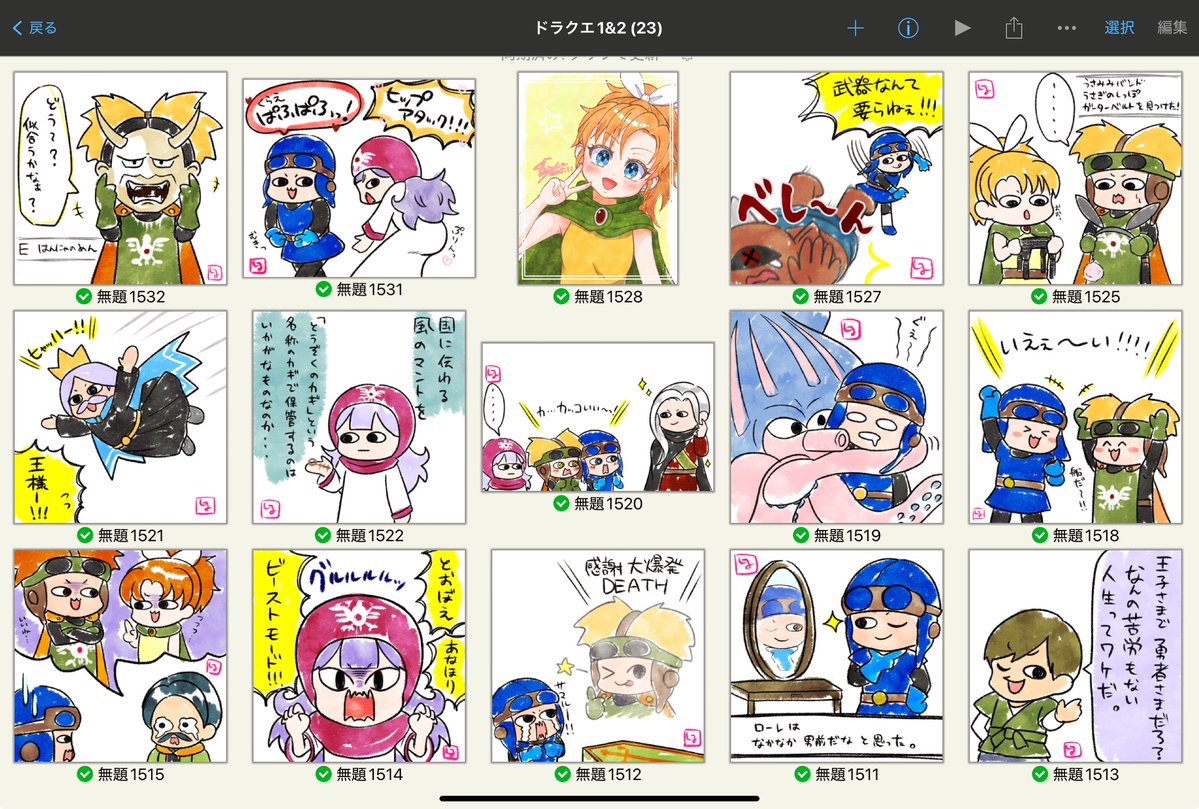Open artwork 無題1528
1199x809 pixels.
pos(598,178)
